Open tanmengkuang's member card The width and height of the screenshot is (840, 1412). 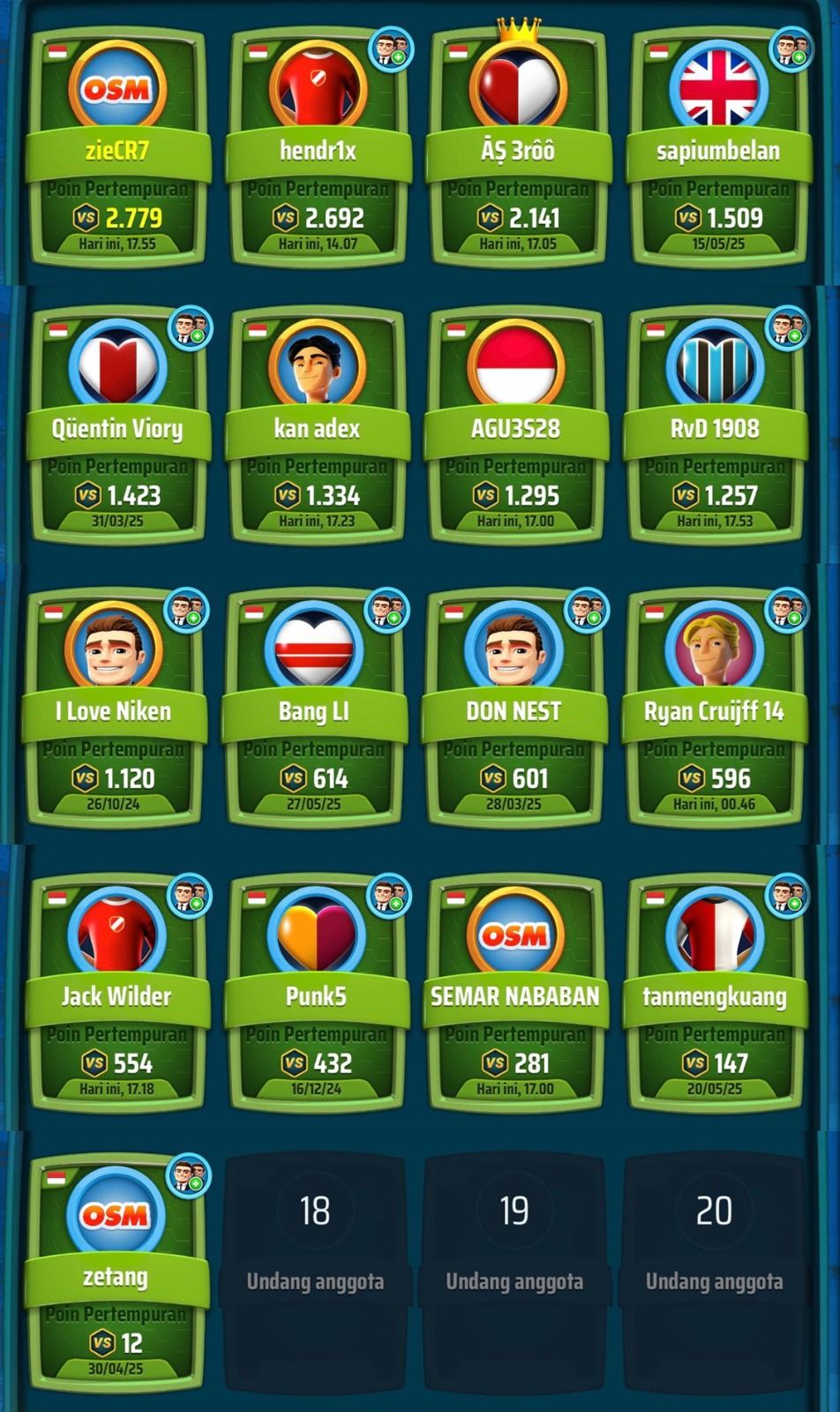tap(715, 996)
